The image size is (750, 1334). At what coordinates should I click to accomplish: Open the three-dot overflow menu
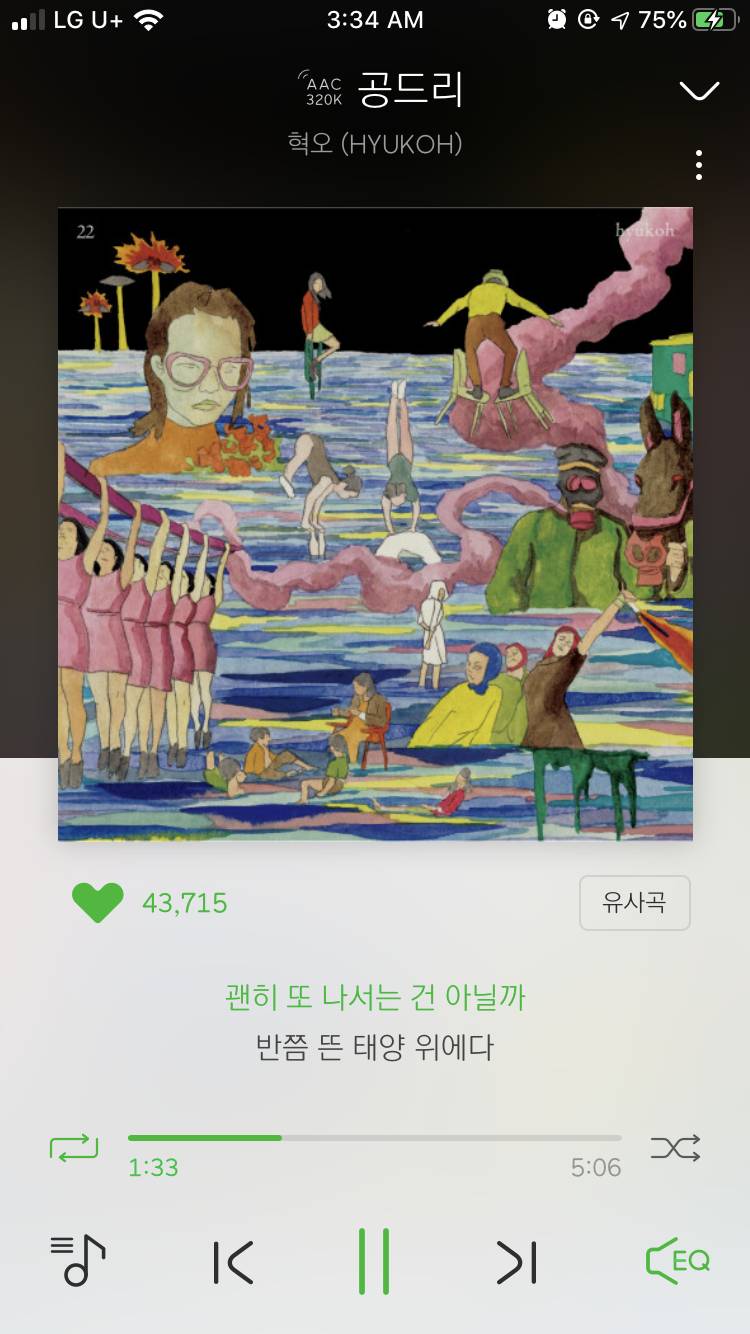coord(699,165)
